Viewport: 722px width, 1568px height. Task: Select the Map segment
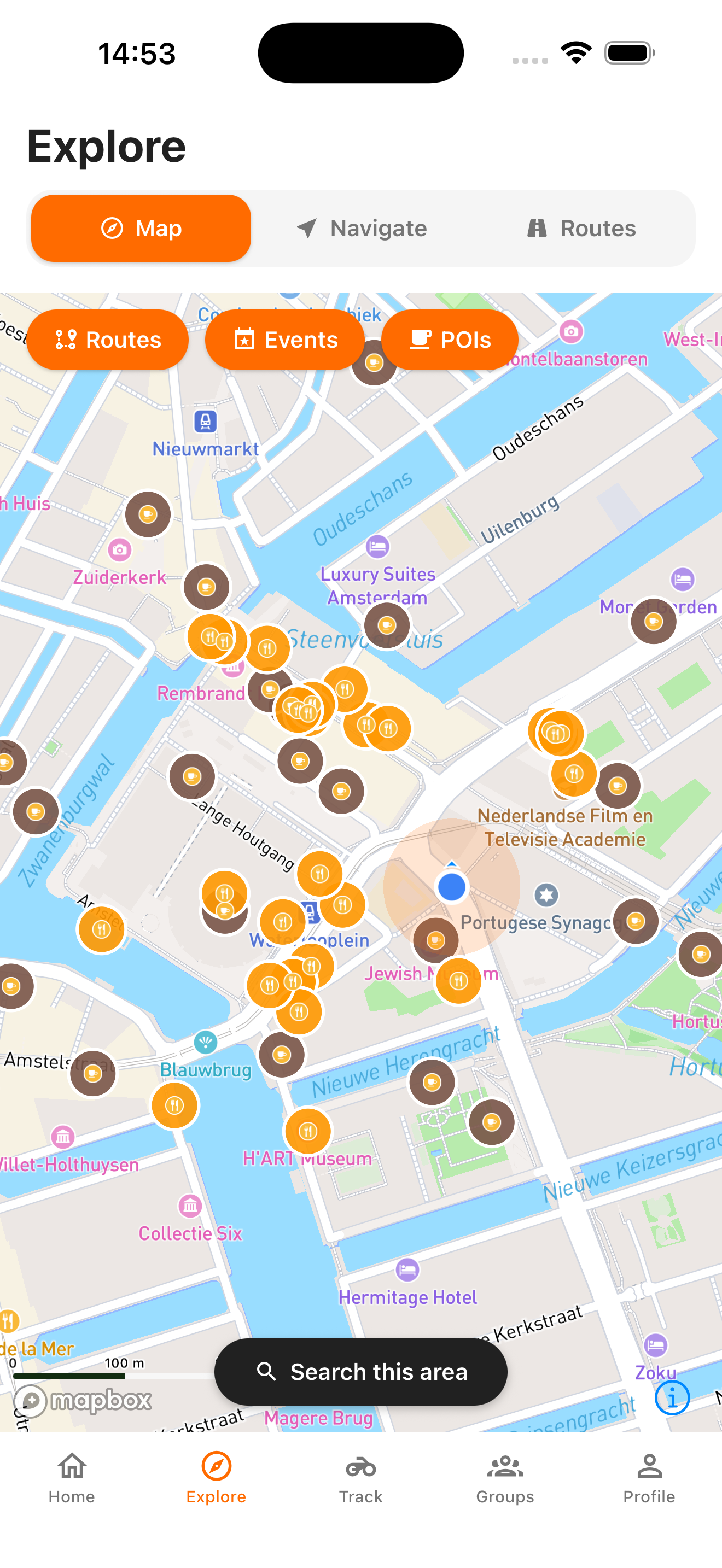point(141,229)
